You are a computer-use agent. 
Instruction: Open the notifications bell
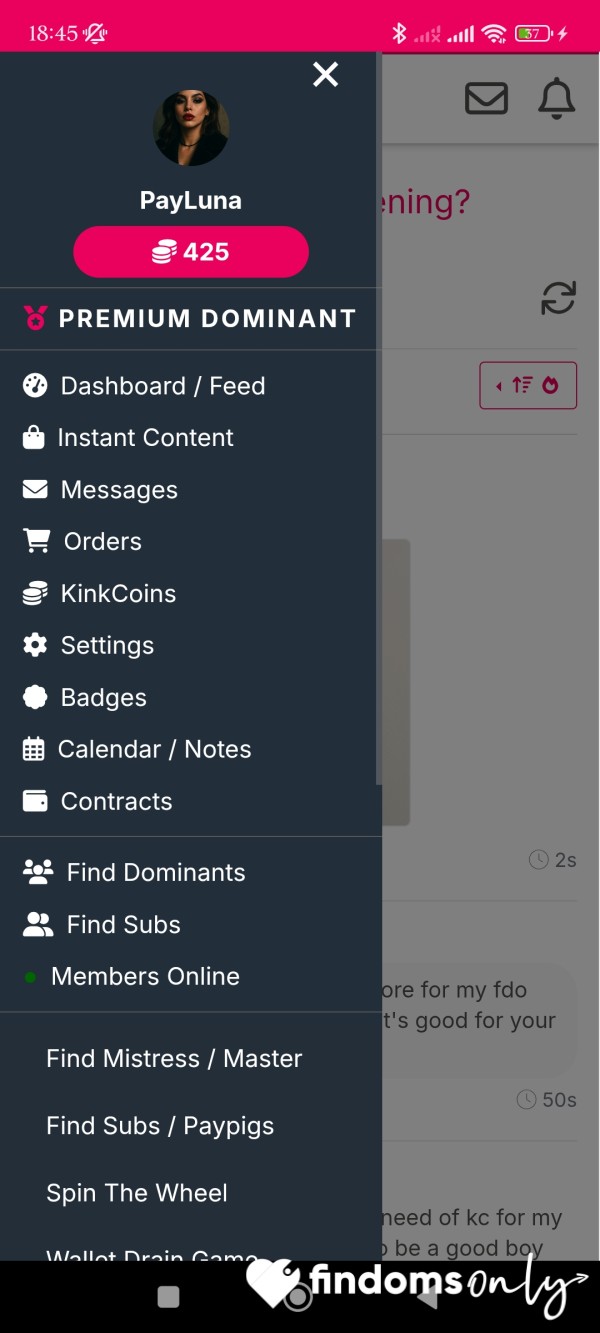(x=557, y=98)
